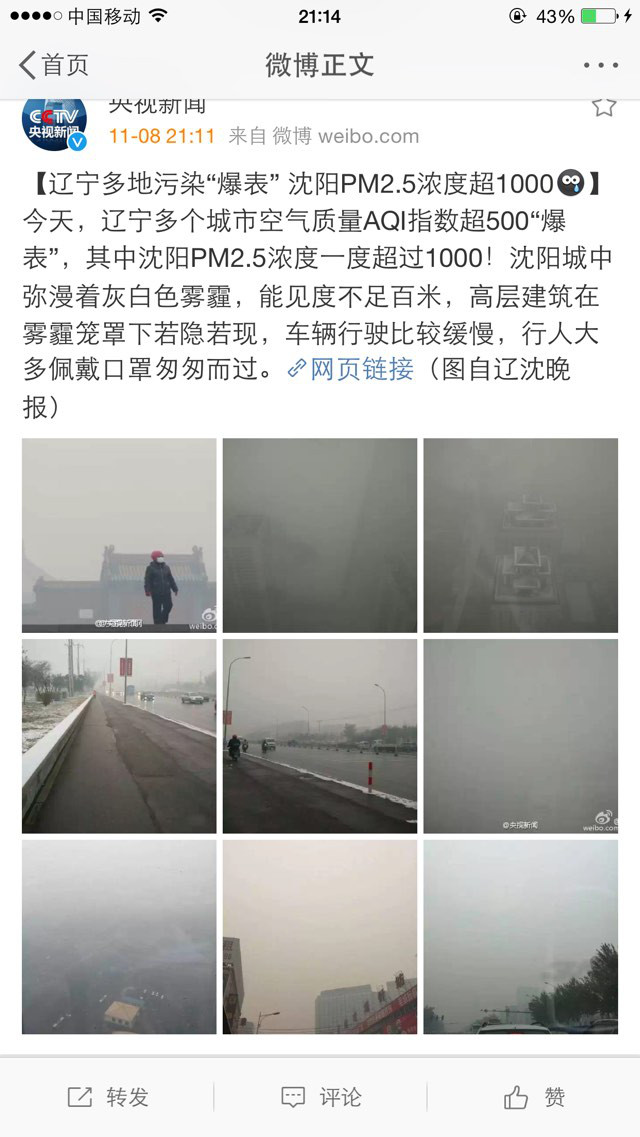Viewport: 640px width, 1137px height.
Task: Comment via the 评论 button
Action: [320, 1097]
